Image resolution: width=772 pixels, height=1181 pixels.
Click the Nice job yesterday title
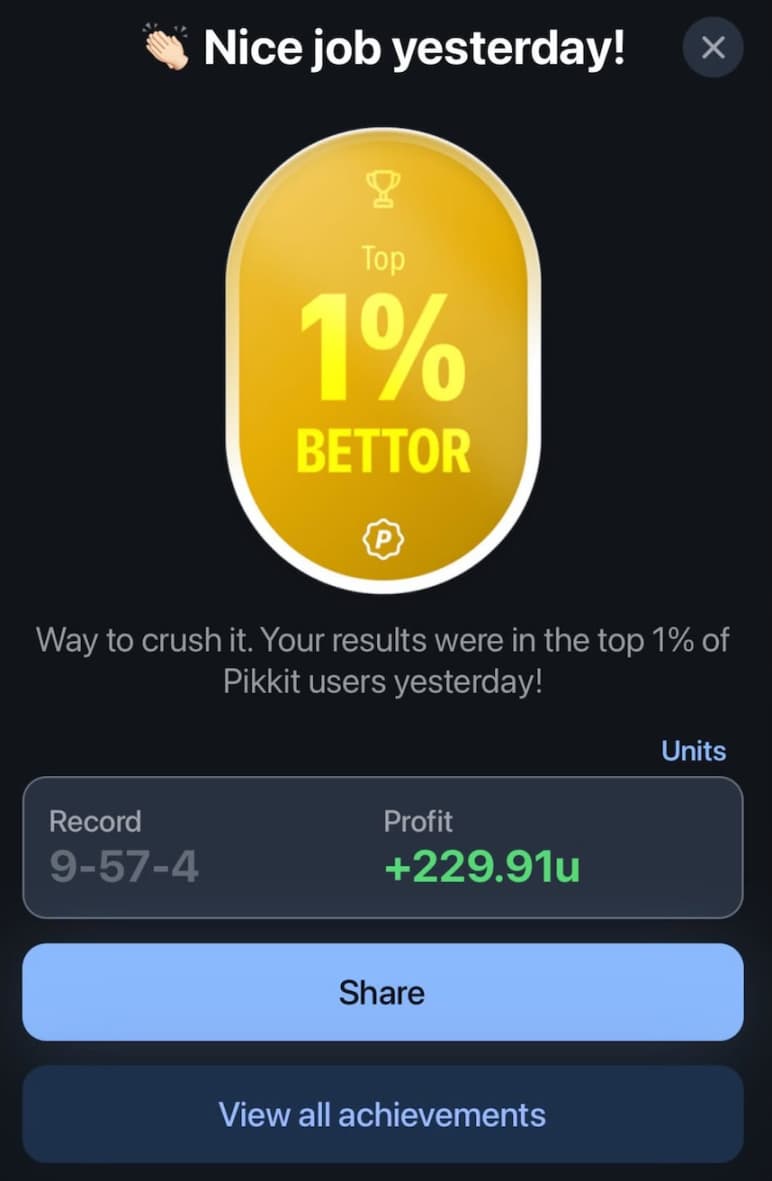413,46
